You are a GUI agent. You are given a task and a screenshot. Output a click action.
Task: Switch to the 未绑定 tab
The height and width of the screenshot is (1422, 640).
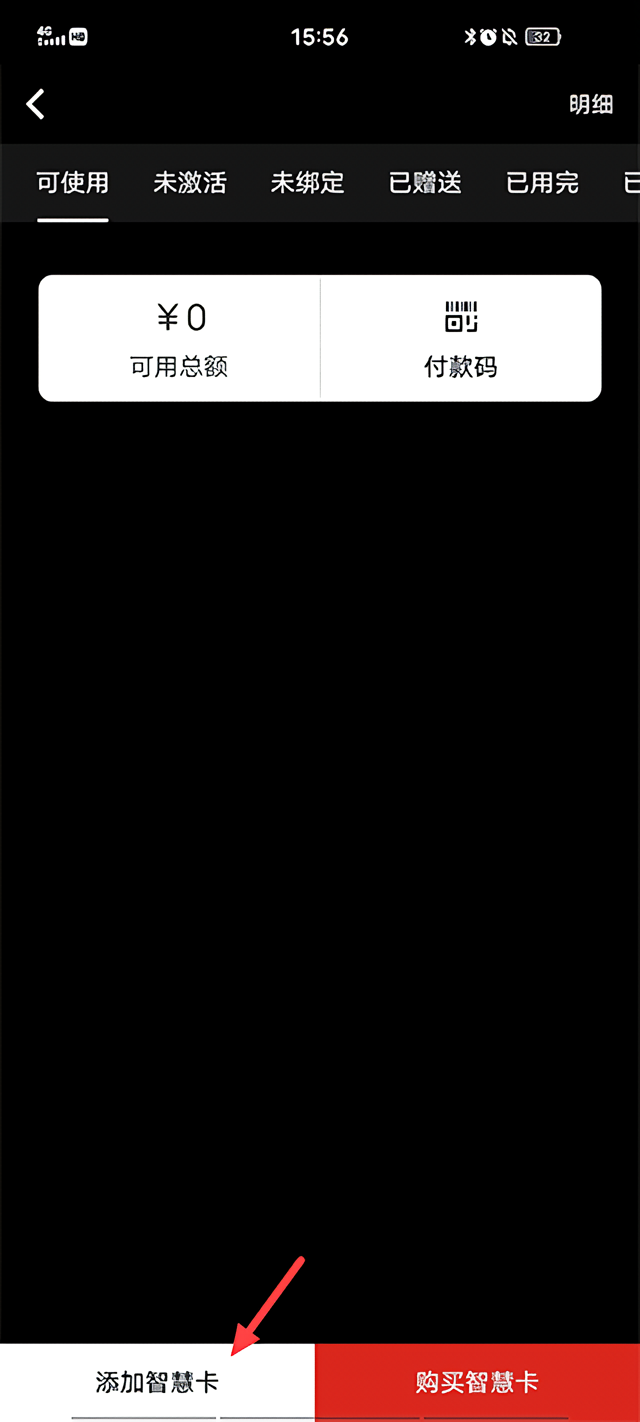click(x=307, y=183)
